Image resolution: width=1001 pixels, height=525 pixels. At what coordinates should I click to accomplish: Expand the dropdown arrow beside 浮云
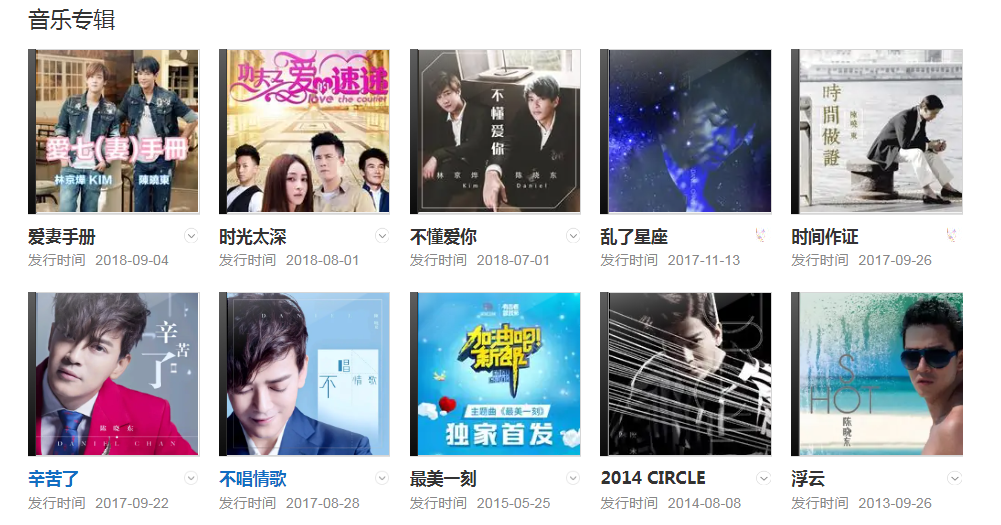click(x=954, y=478)
